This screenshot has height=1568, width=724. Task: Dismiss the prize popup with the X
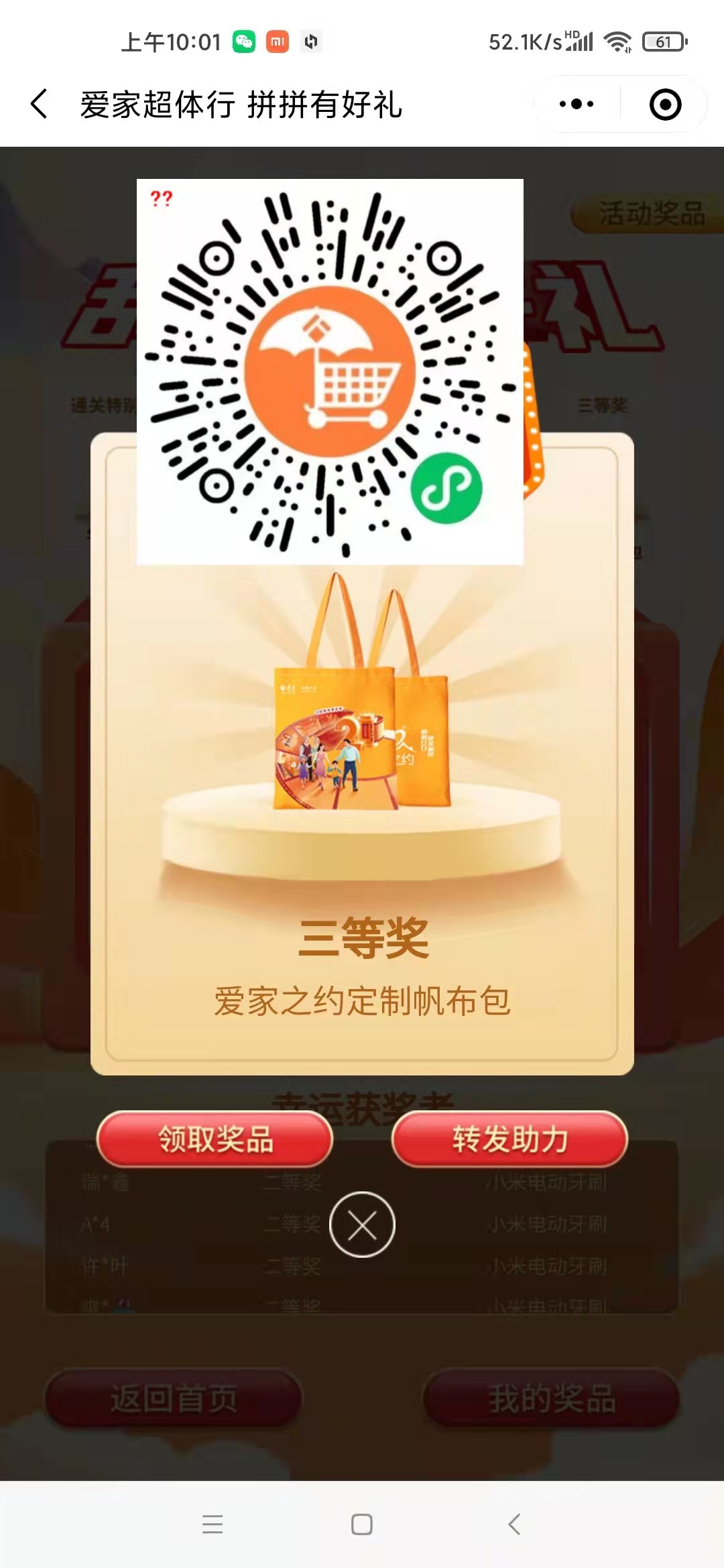click(x=362, y=1225)
